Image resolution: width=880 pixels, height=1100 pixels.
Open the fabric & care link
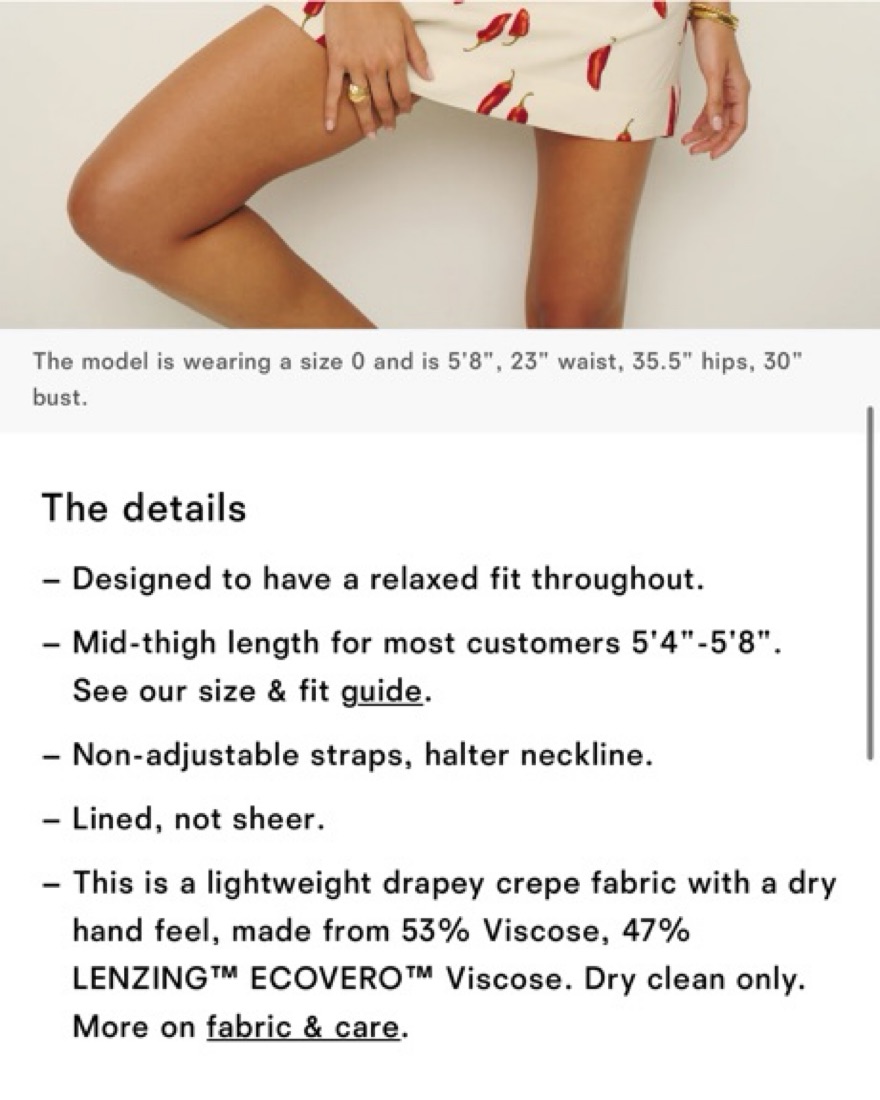(303, 1028)
